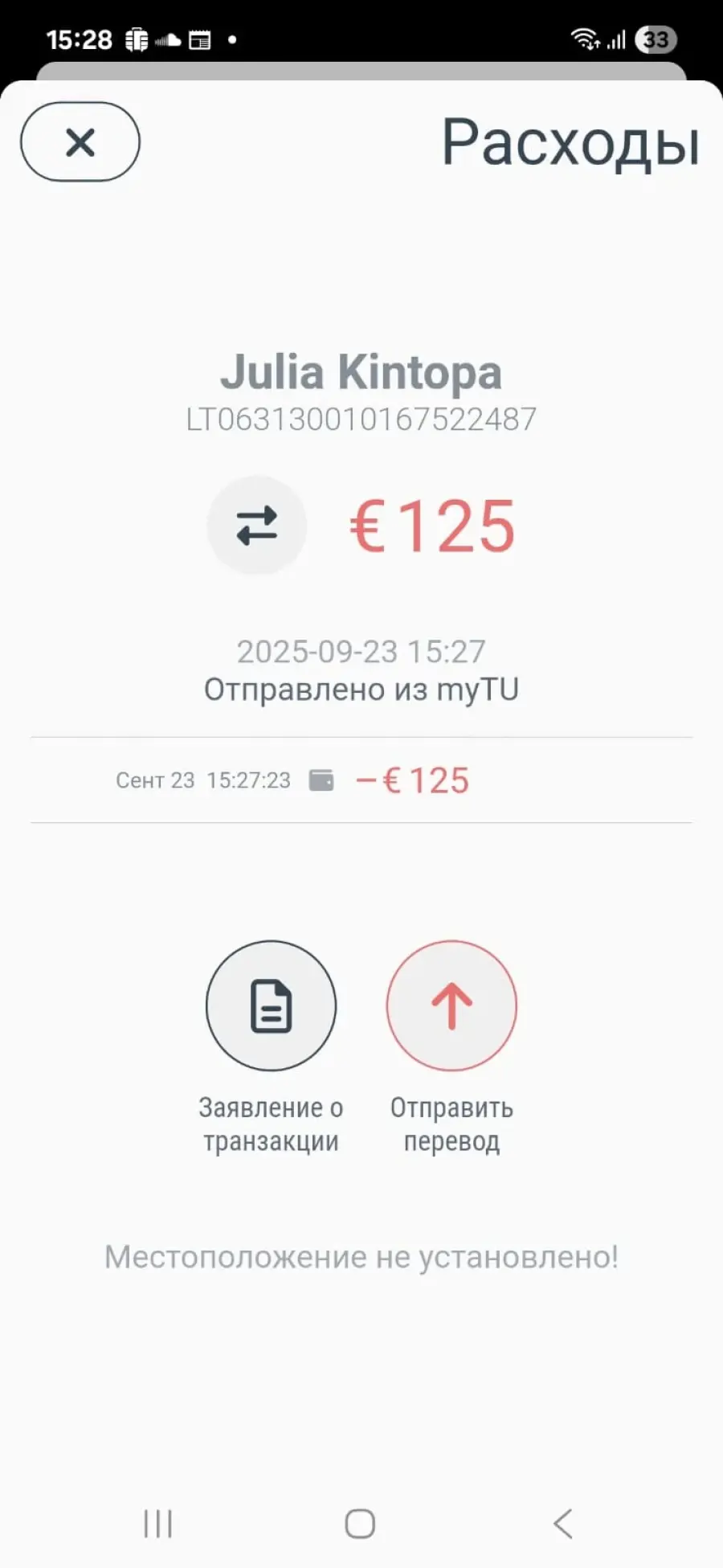The height and width of the screenshot is (1568, 723).
Task: Go to the home screen
Action: click(360, 1523)
